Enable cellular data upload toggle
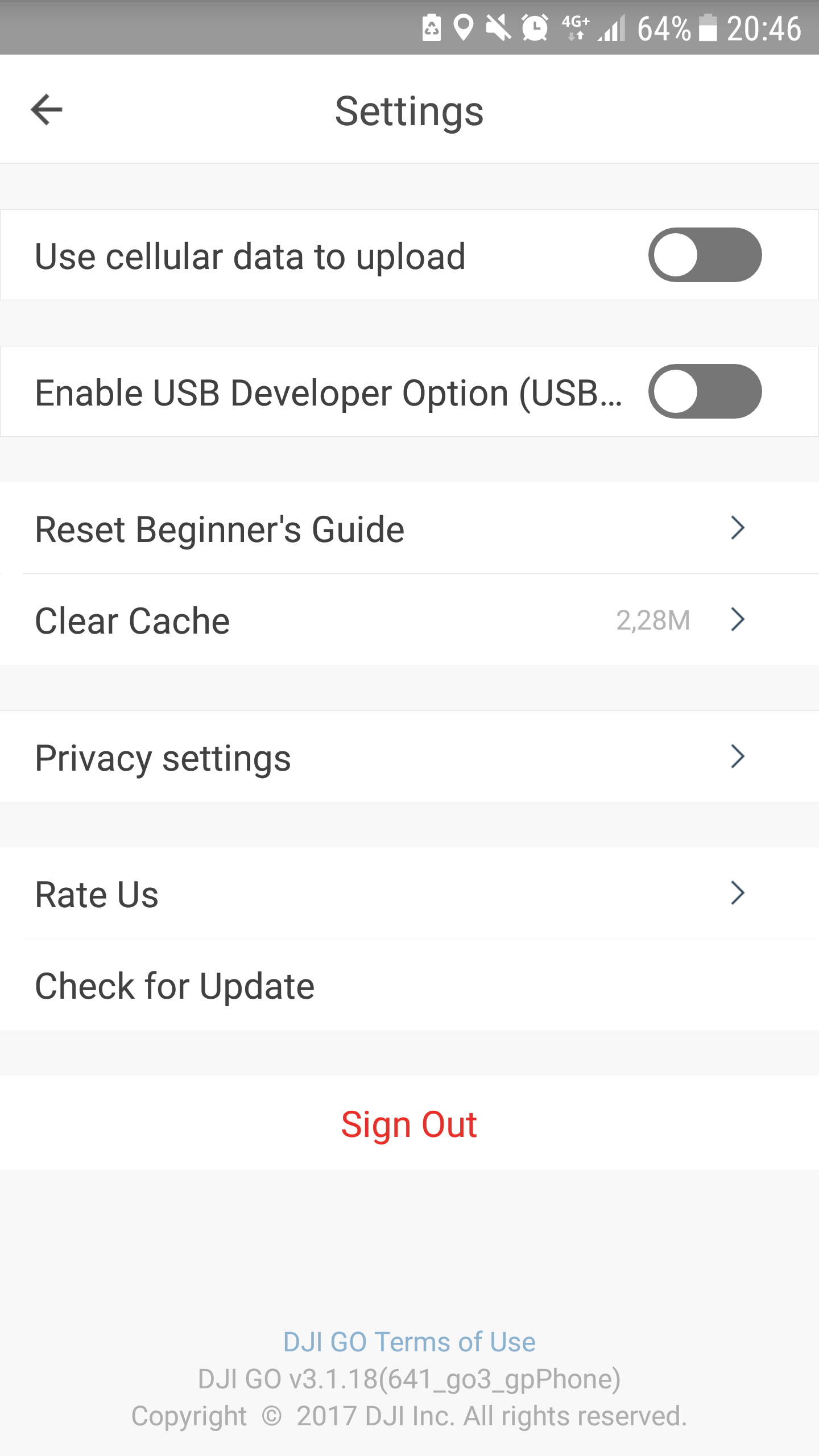Viewport: 819px width, 1456px height. 705,255
